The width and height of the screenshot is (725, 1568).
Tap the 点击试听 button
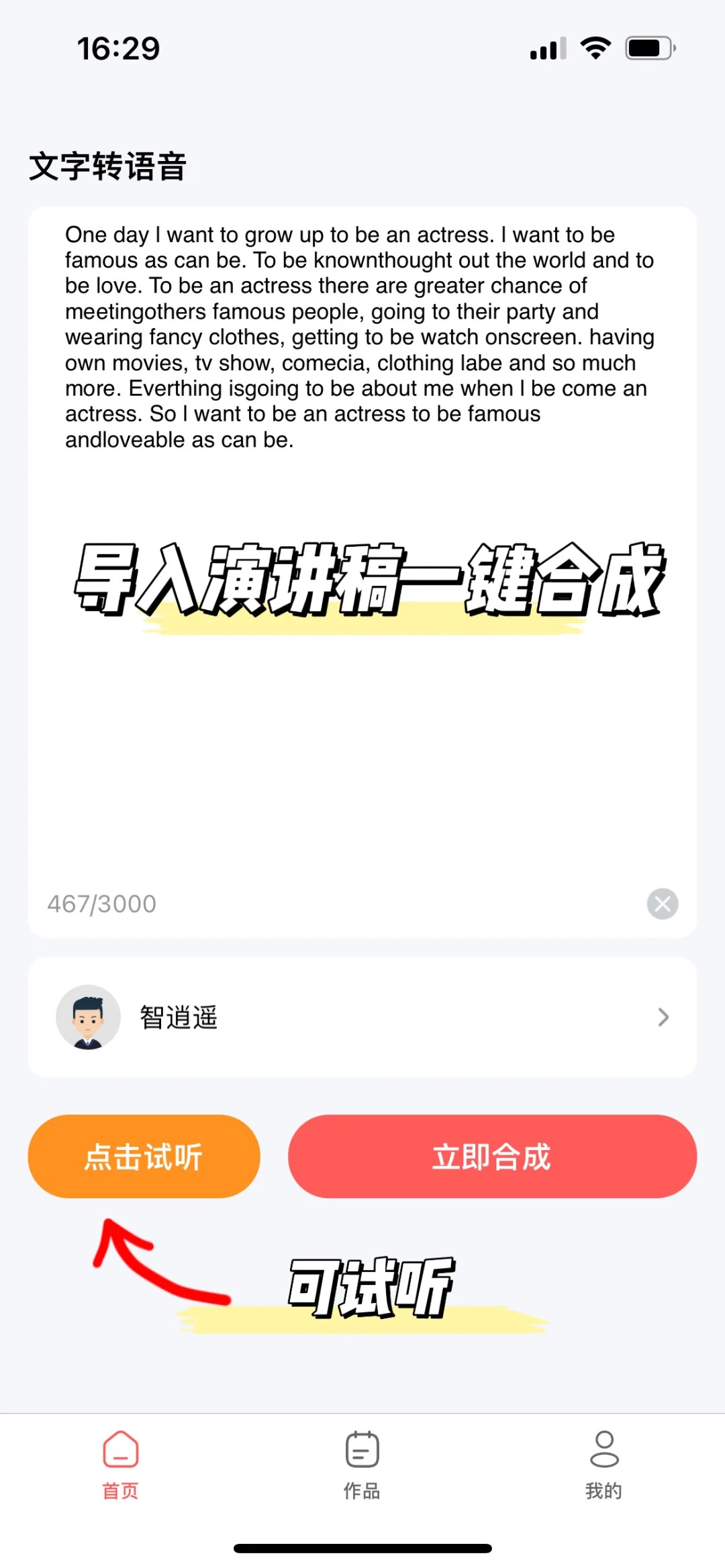coord(144,1157)
